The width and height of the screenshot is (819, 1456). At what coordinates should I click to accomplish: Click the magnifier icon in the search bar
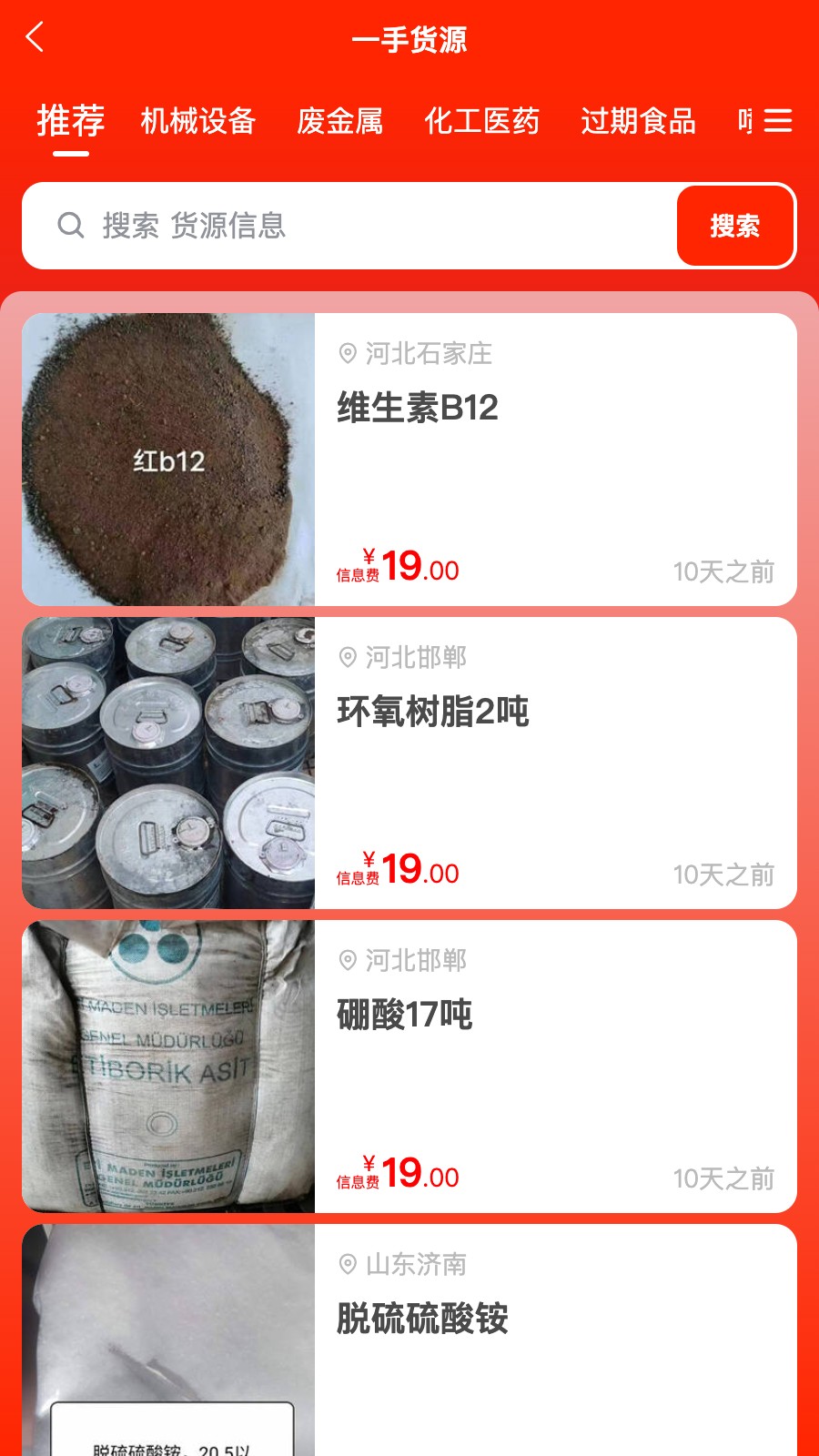tap(70, 225)
